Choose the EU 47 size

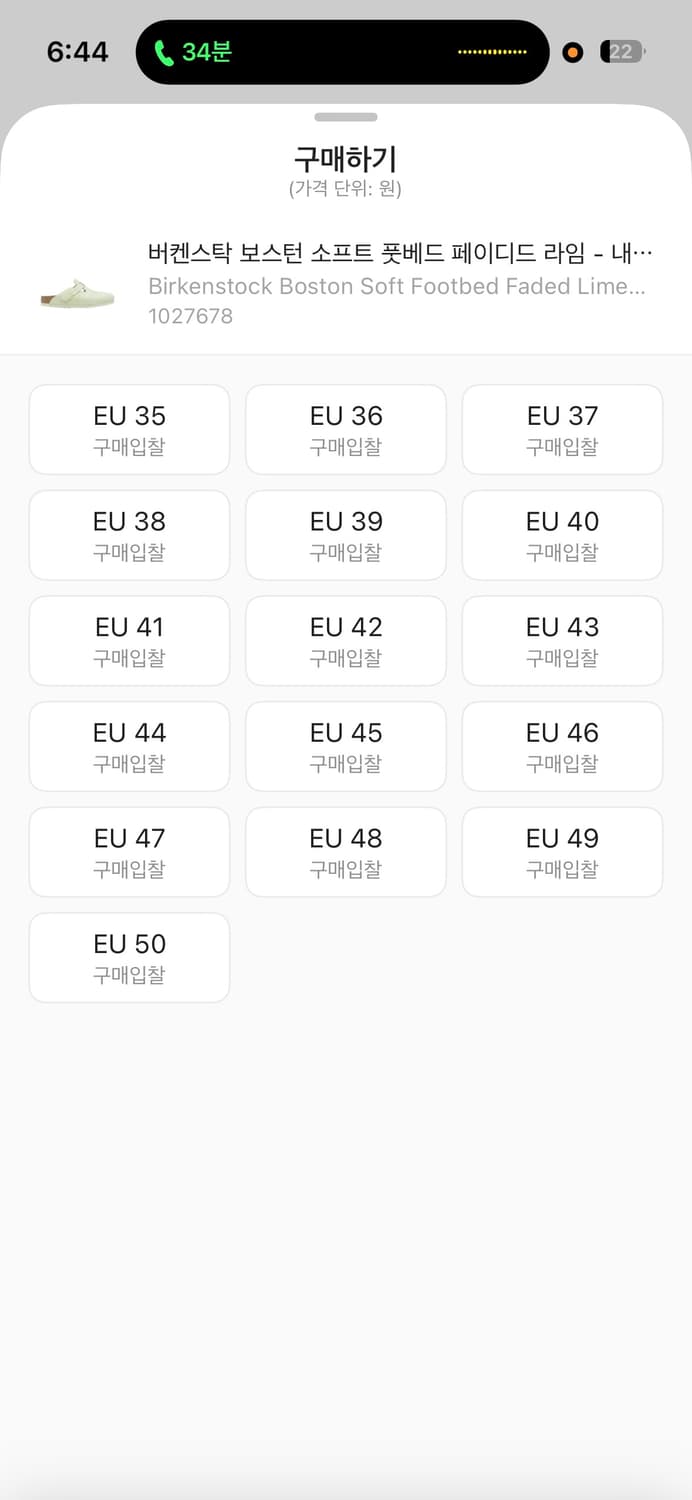click(130, 852)
